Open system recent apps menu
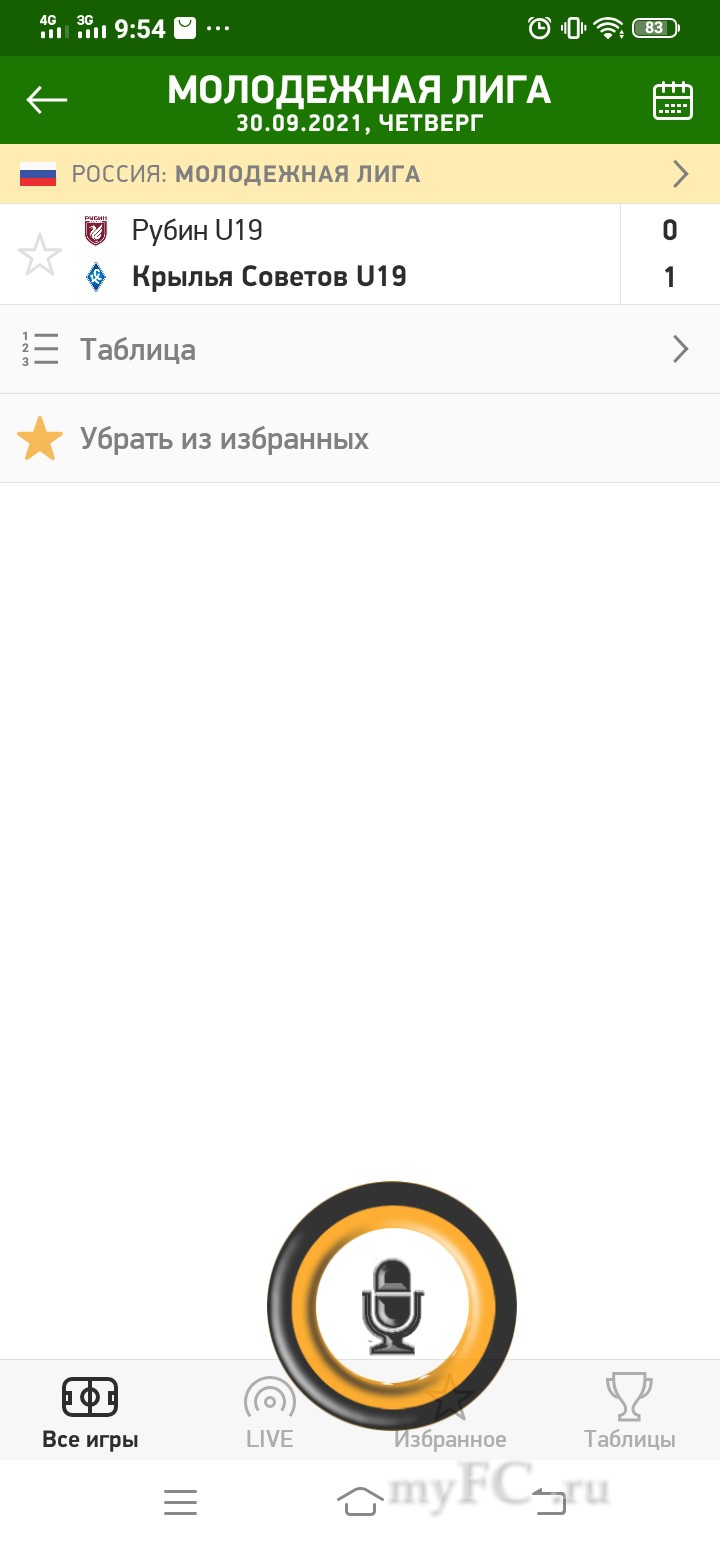The height and width of the screenshot is (1544, 720). click(x=180, y=1502)
